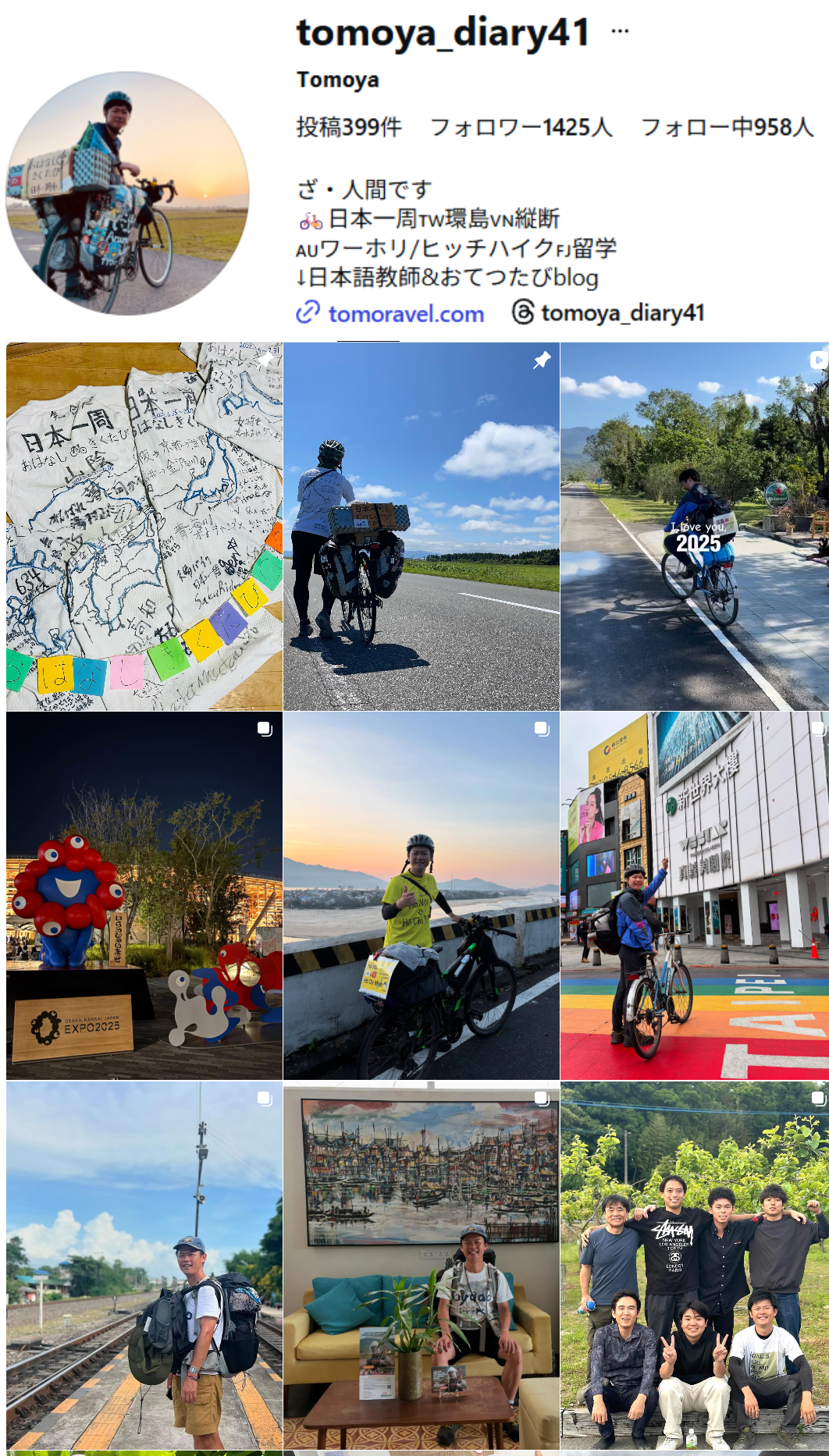This screenshot has width=829, height=1456.
Task: Open pinned post of signed map shirts
Action: (x=144, y=527)
